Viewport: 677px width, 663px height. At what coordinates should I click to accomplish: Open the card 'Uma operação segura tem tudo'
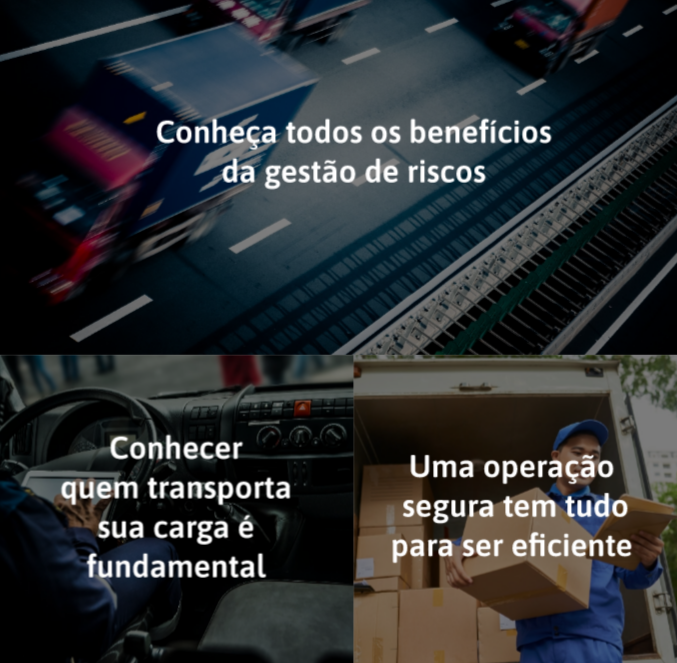516,508
